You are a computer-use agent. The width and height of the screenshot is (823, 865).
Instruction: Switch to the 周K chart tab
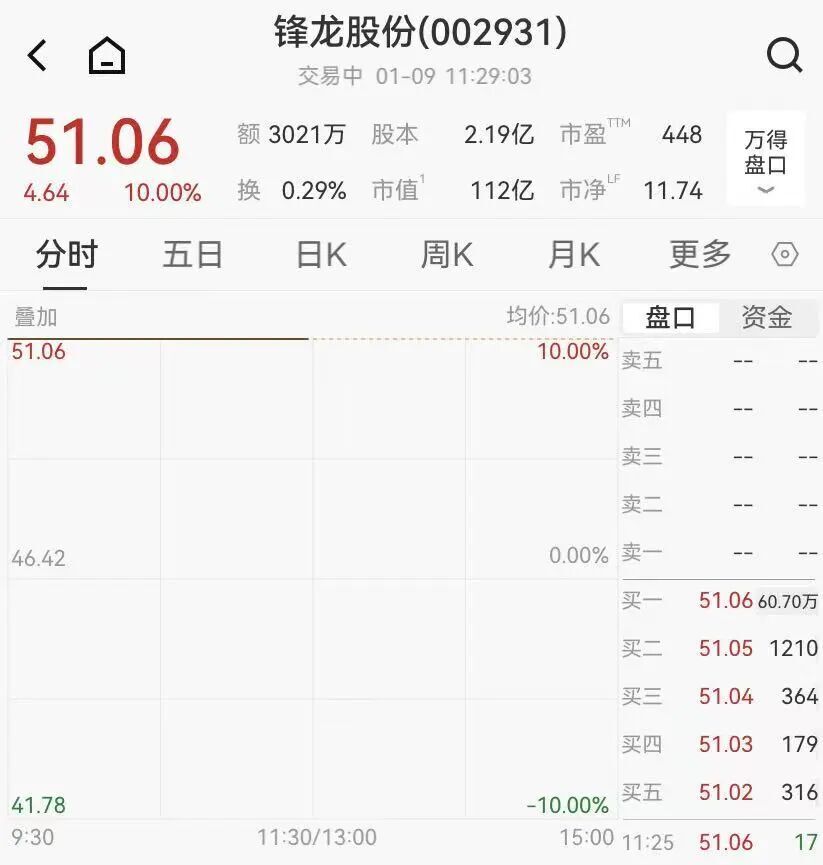[446, 256]
